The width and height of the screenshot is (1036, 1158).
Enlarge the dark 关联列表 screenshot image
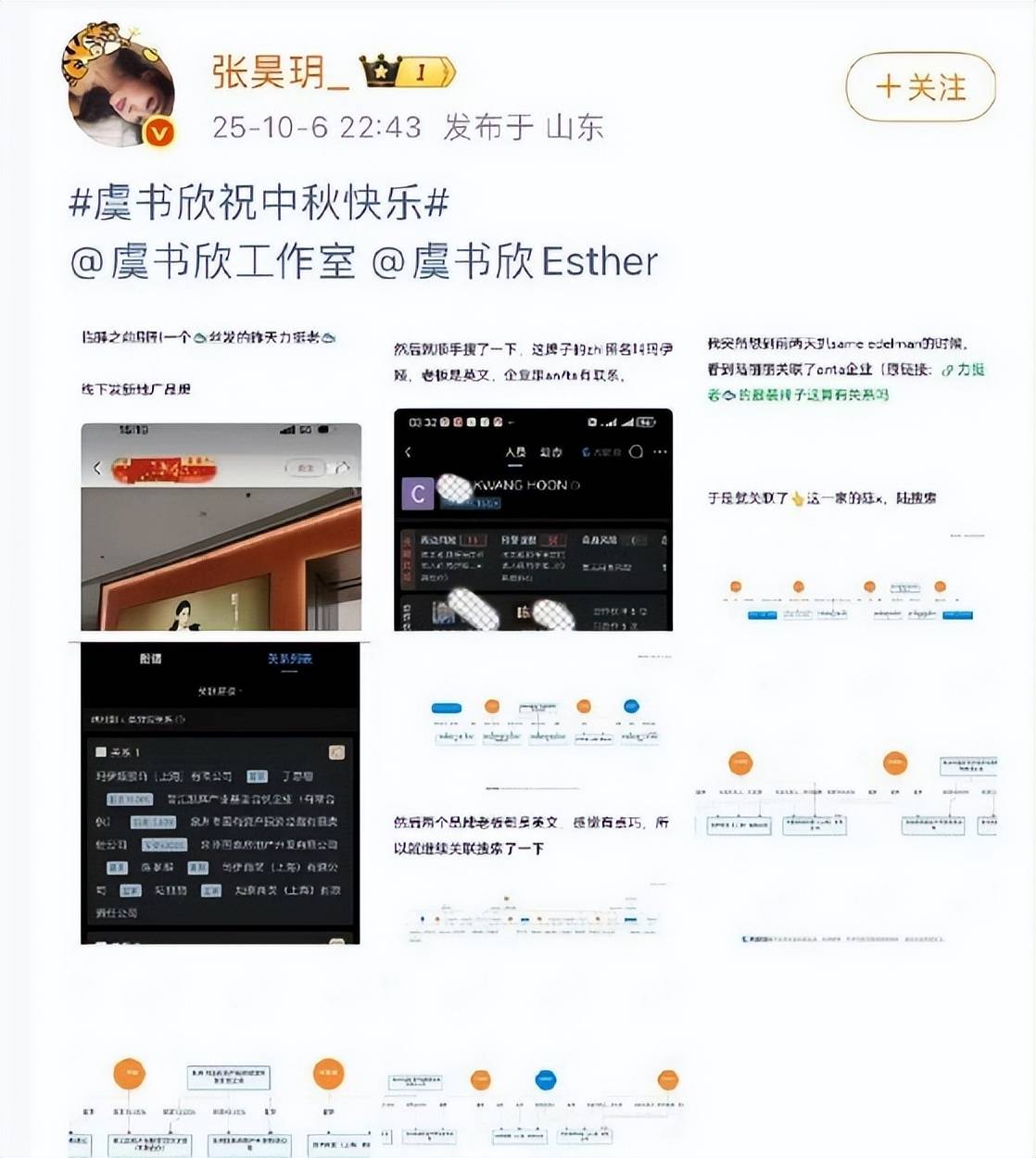click(221, 792)
